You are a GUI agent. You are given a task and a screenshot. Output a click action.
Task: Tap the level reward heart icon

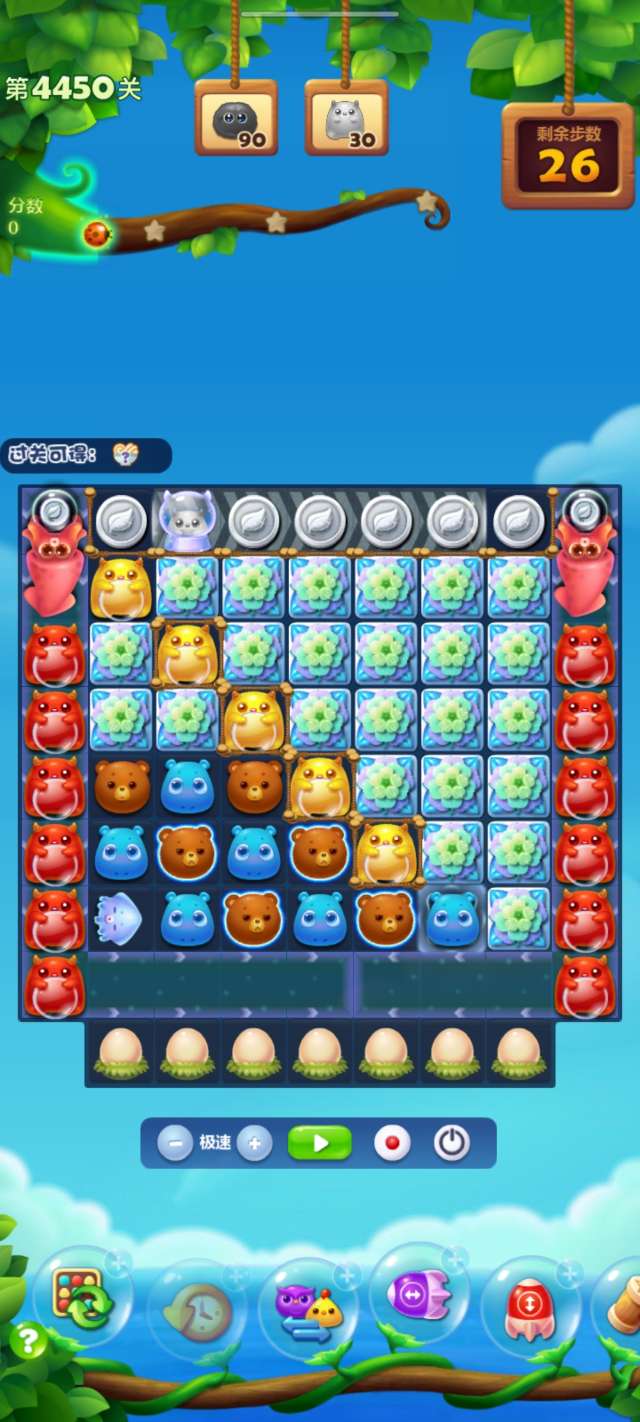(125, 455)
